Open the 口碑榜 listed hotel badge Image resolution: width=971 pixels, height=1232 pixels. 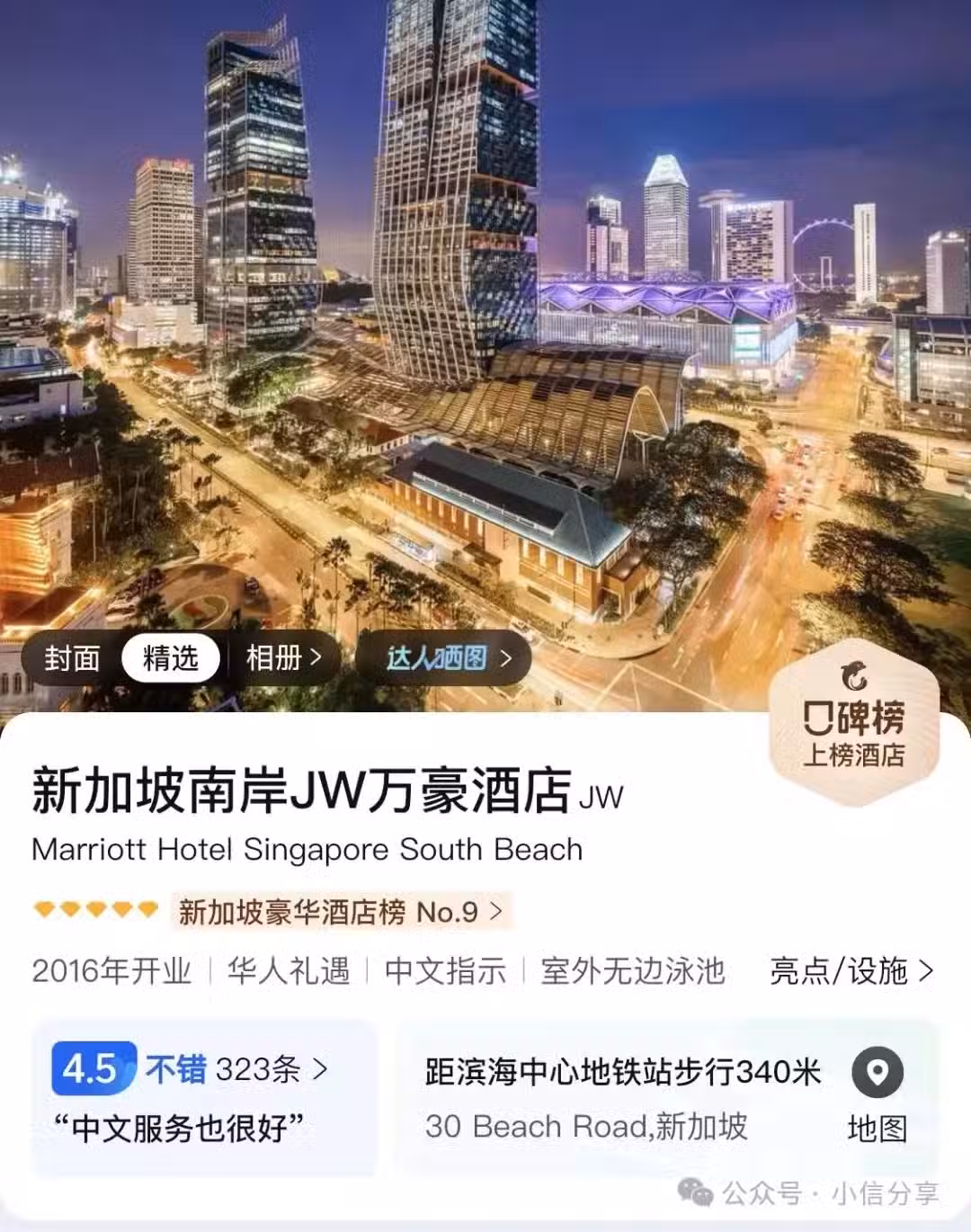853,724
